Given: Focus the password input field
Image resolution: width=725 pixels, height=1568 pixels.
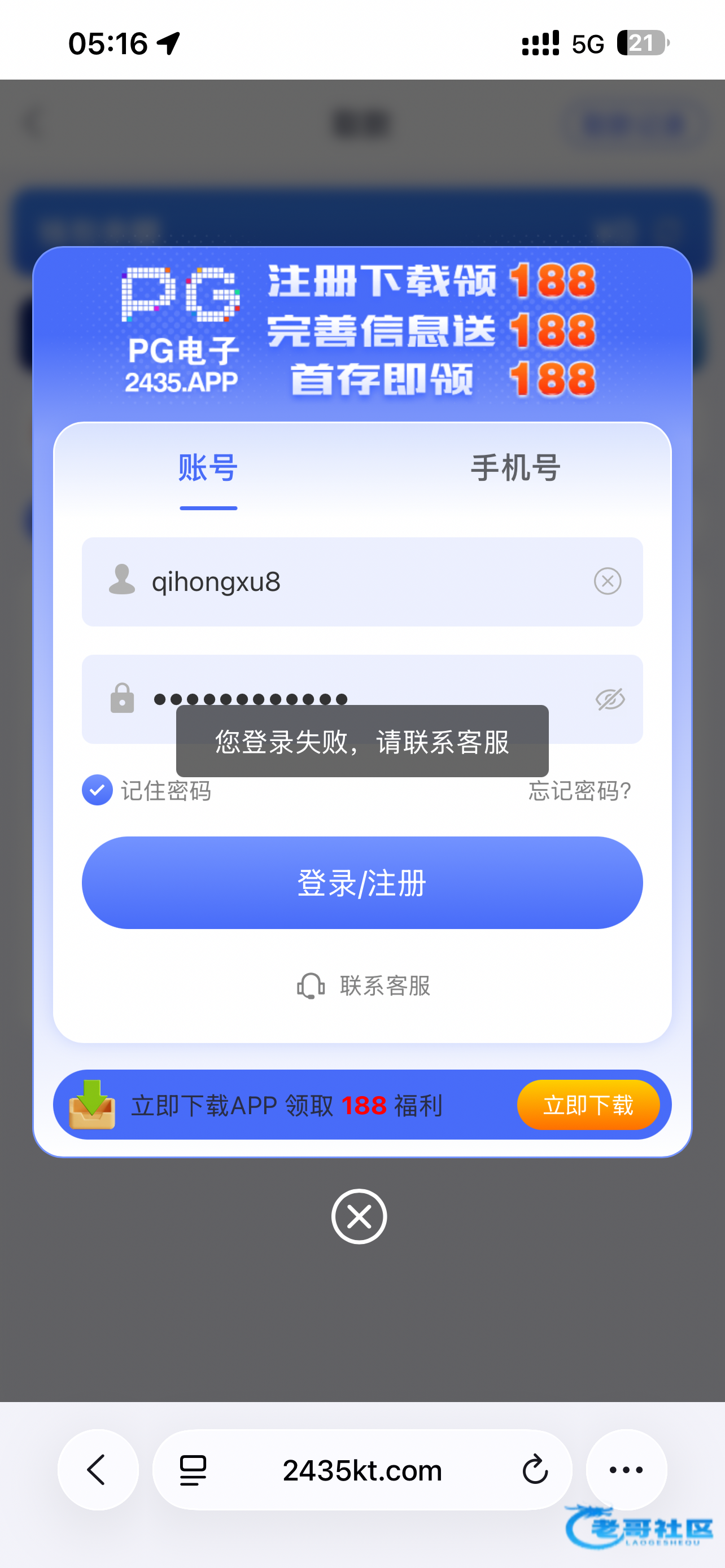Looking at the screenshot, I should 362,699.
